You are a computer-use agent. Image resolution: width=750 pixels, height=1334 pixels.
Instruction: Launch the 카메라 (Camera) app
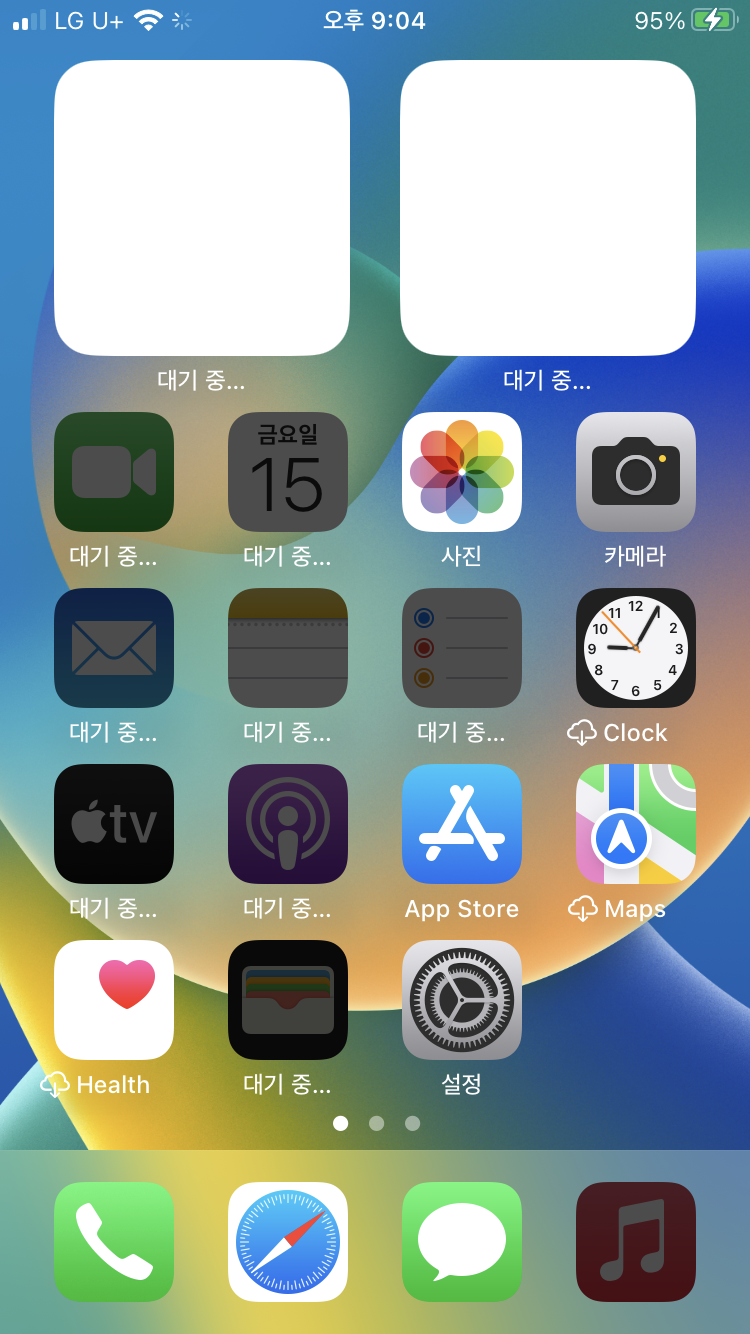point(636,472)
